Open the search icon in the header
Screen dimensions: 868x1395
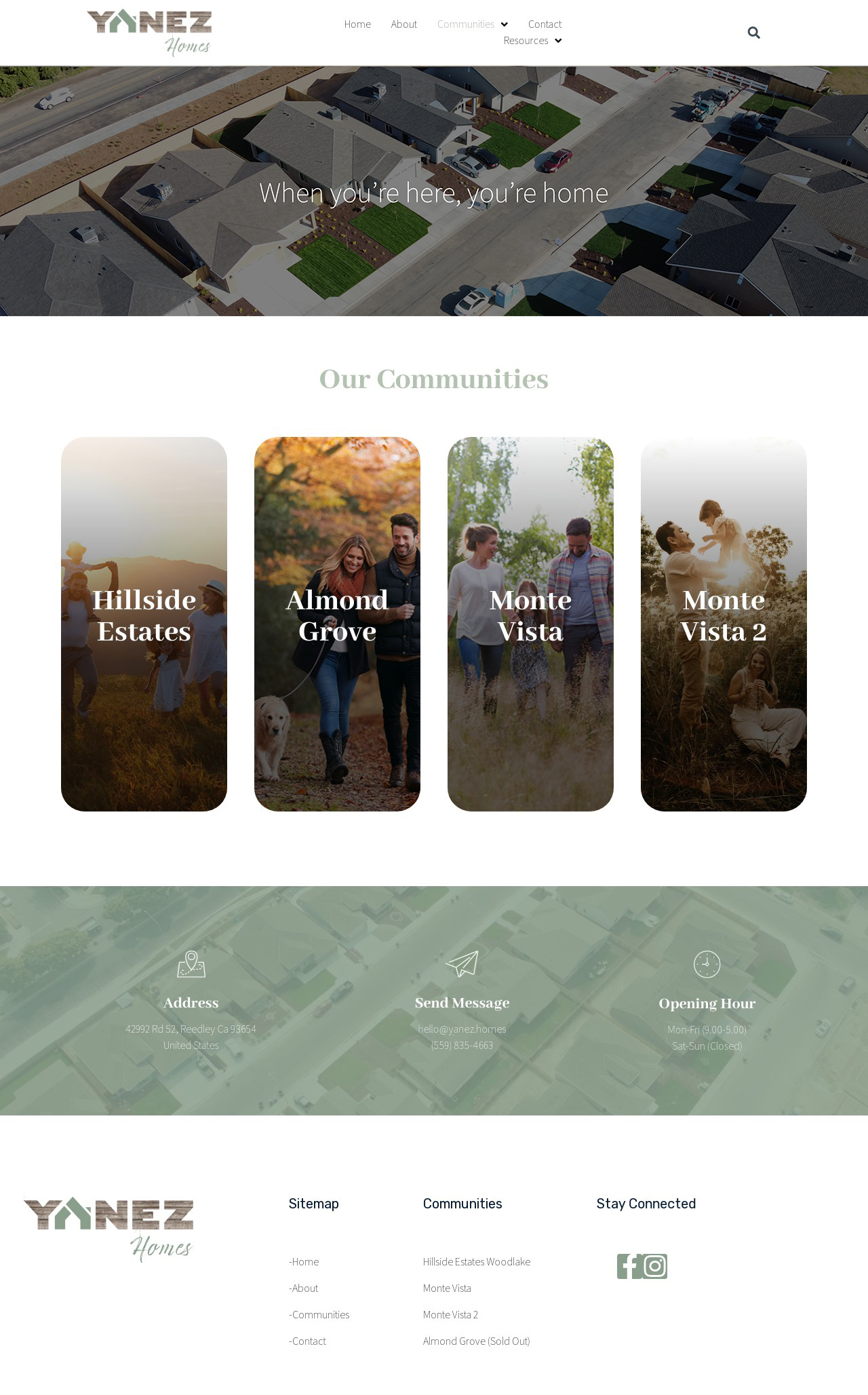[x=753, y=33]
